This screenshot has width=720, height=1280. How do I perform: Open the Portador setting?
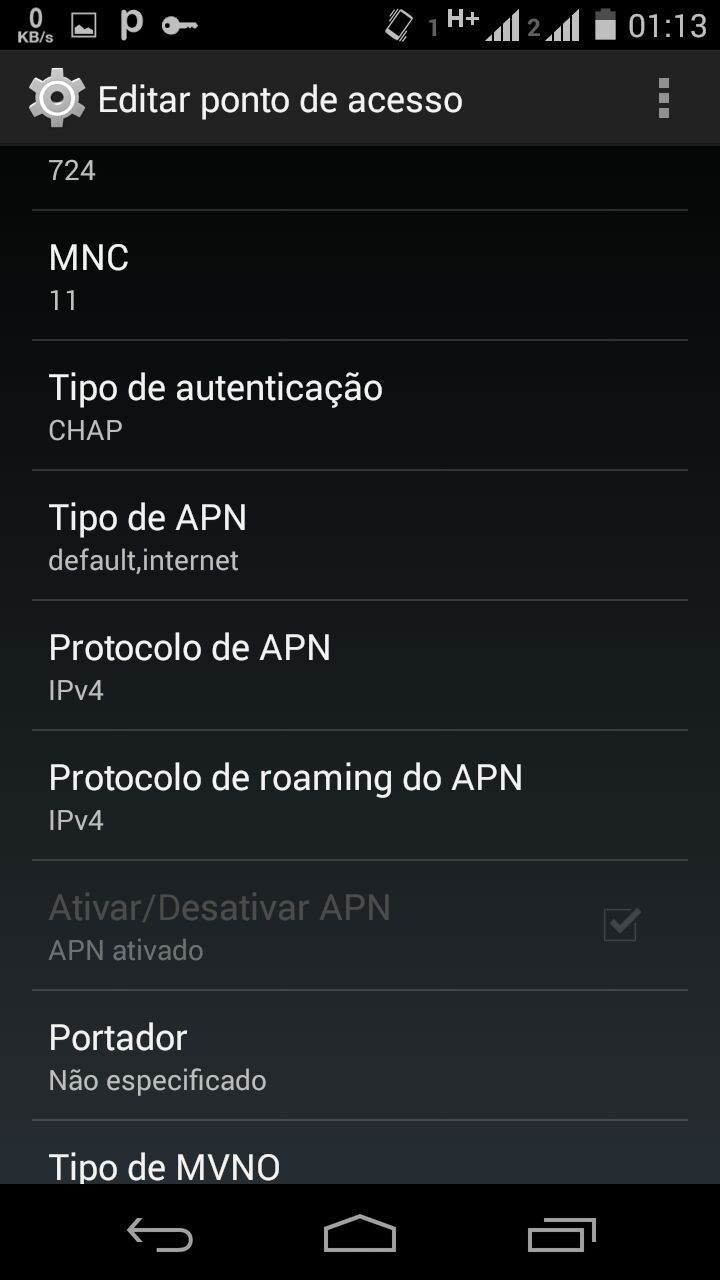point(360,1056)
